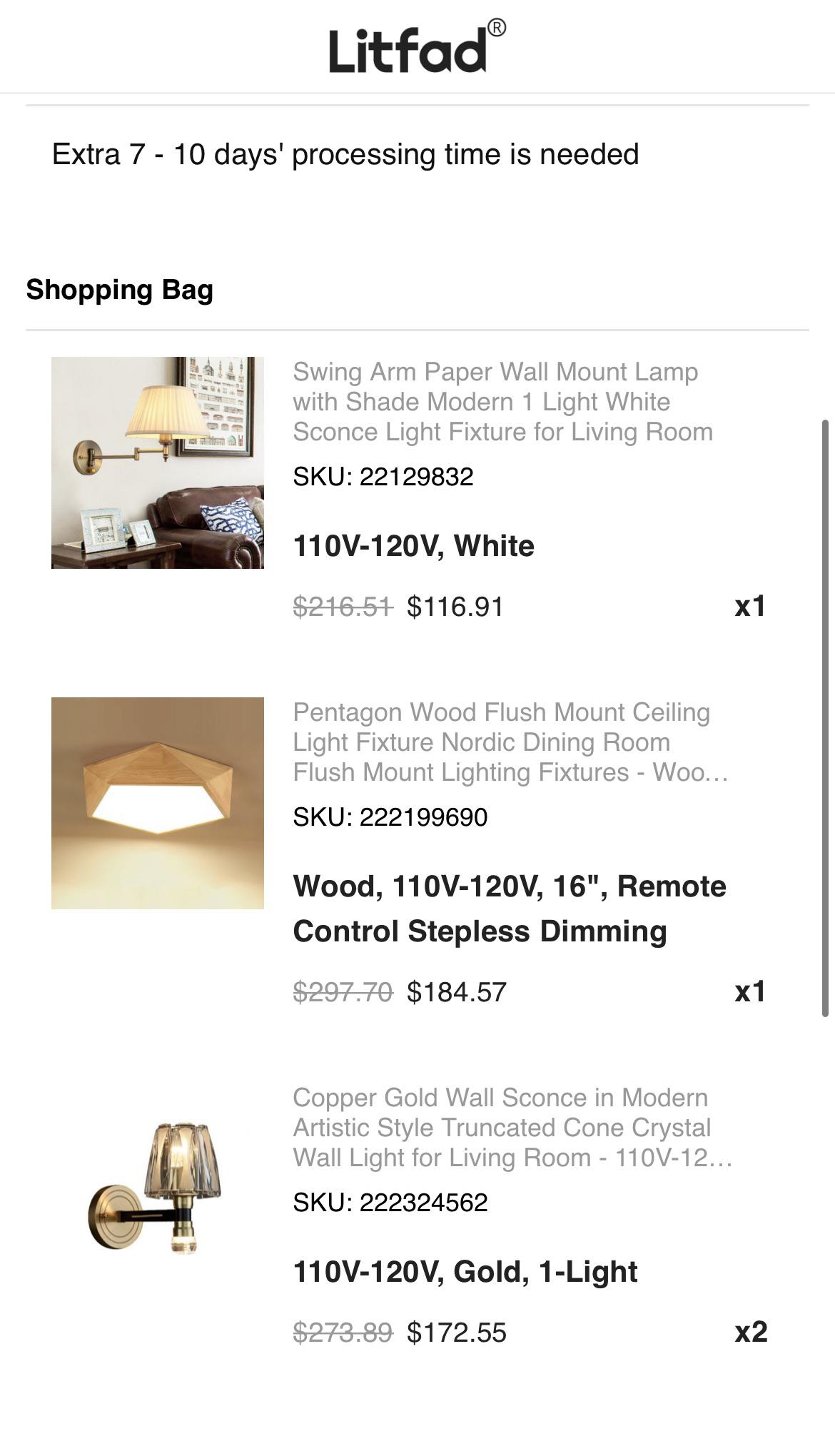
Task: Open the Swing Arm Paper Wall Mount Lamp title
Action: point(502,402)
